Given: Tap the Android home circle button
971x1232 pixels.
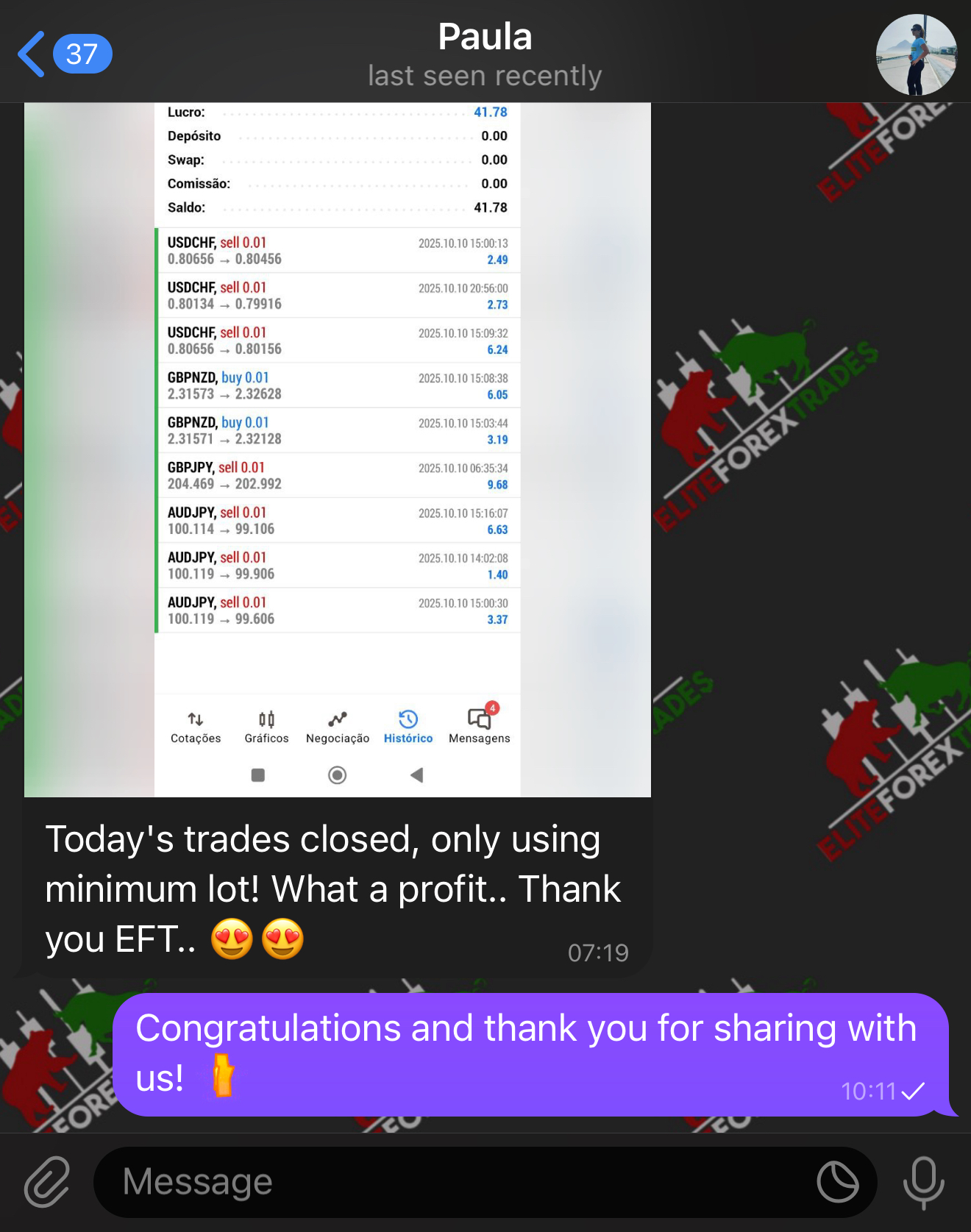Looking at the screenshot, I should [337, 775].
